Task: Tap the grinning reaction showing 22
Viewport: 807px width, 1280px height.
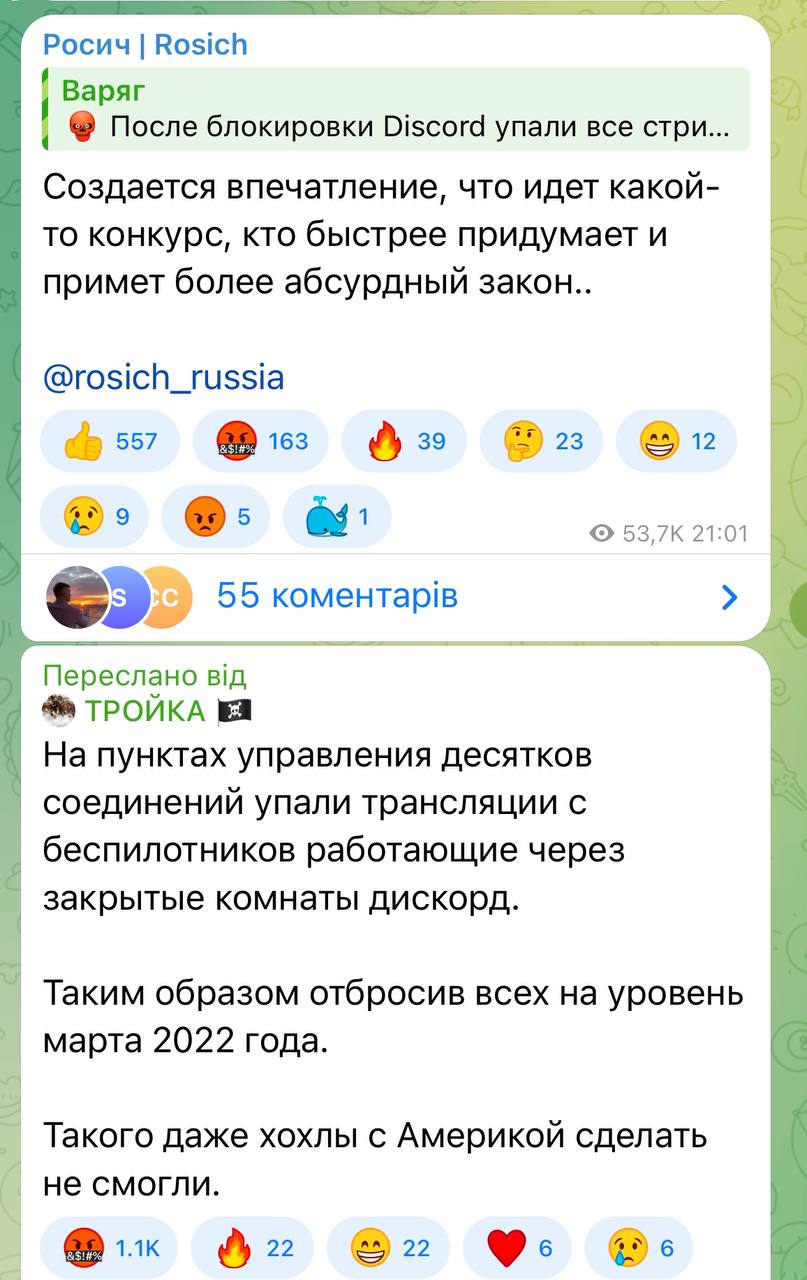Action: 388,1247
